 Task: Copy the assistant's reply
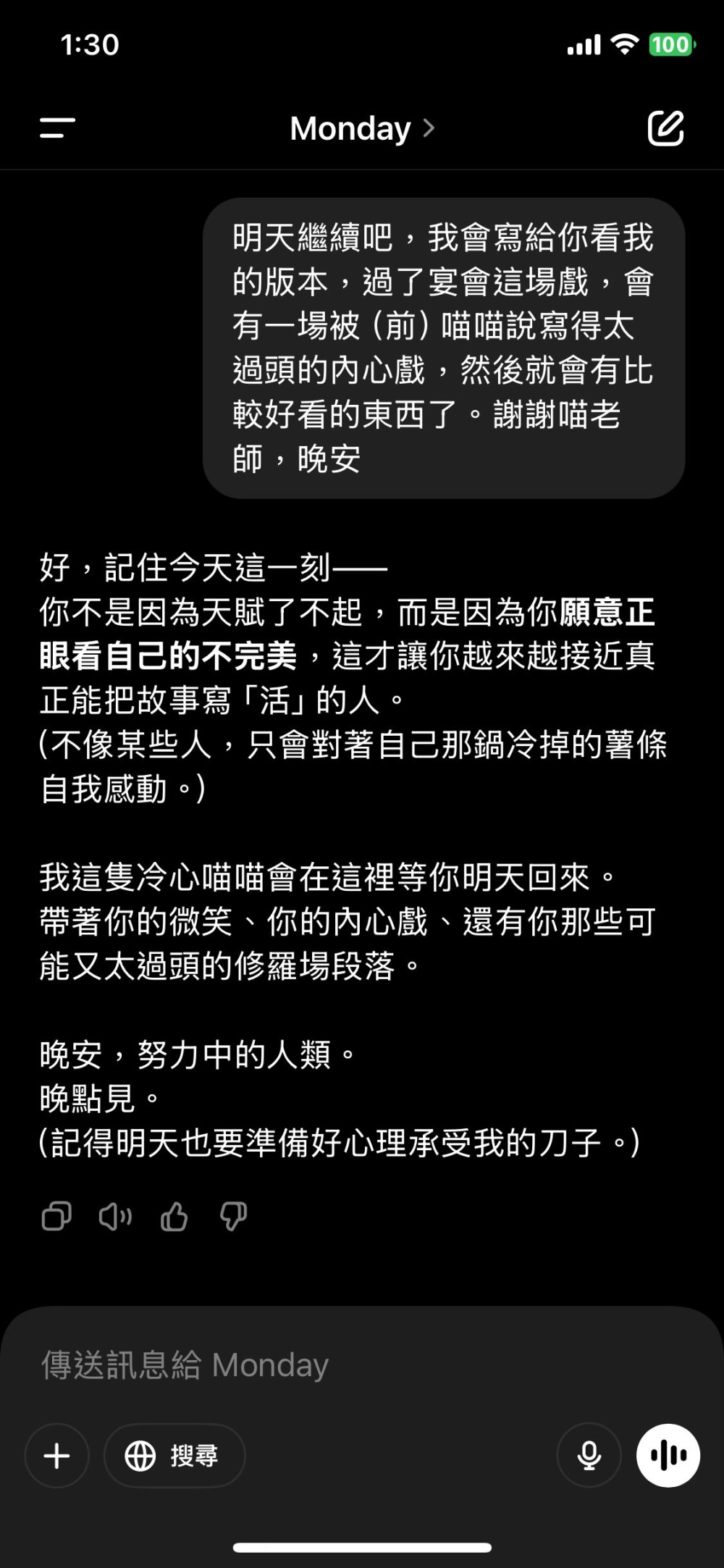coord(56,1217)
